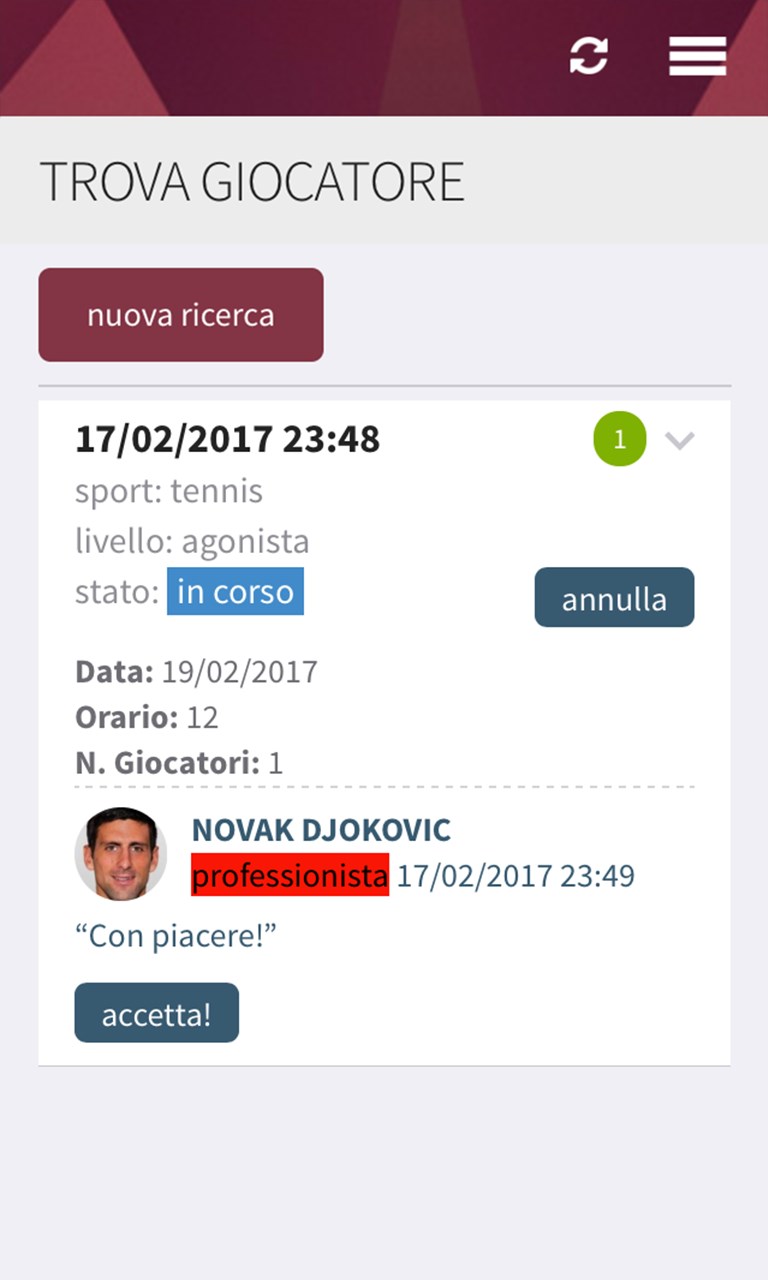Cancel the request with annulla

tap(614, 598)
